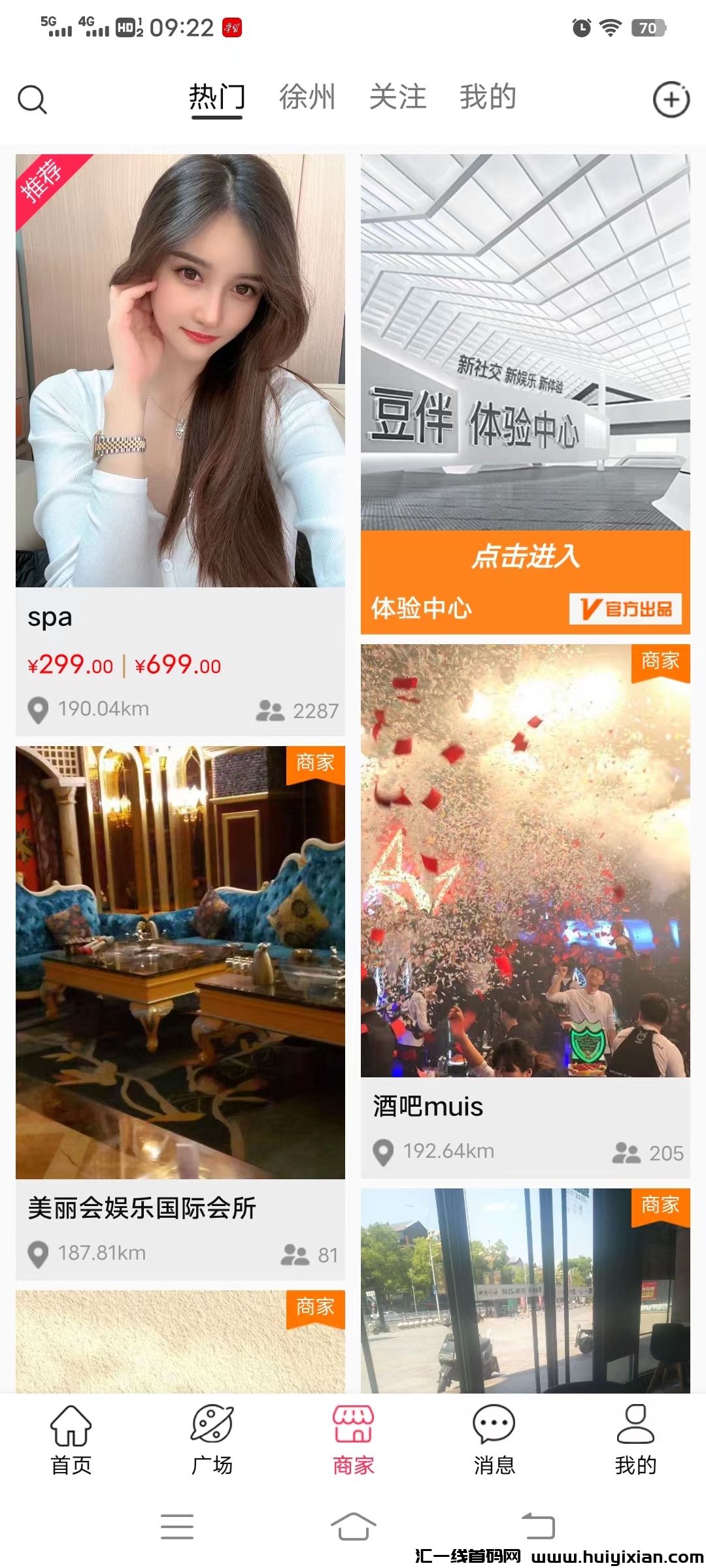
Task: Tap the 点击进入 banner button
Action: point(528,558)
